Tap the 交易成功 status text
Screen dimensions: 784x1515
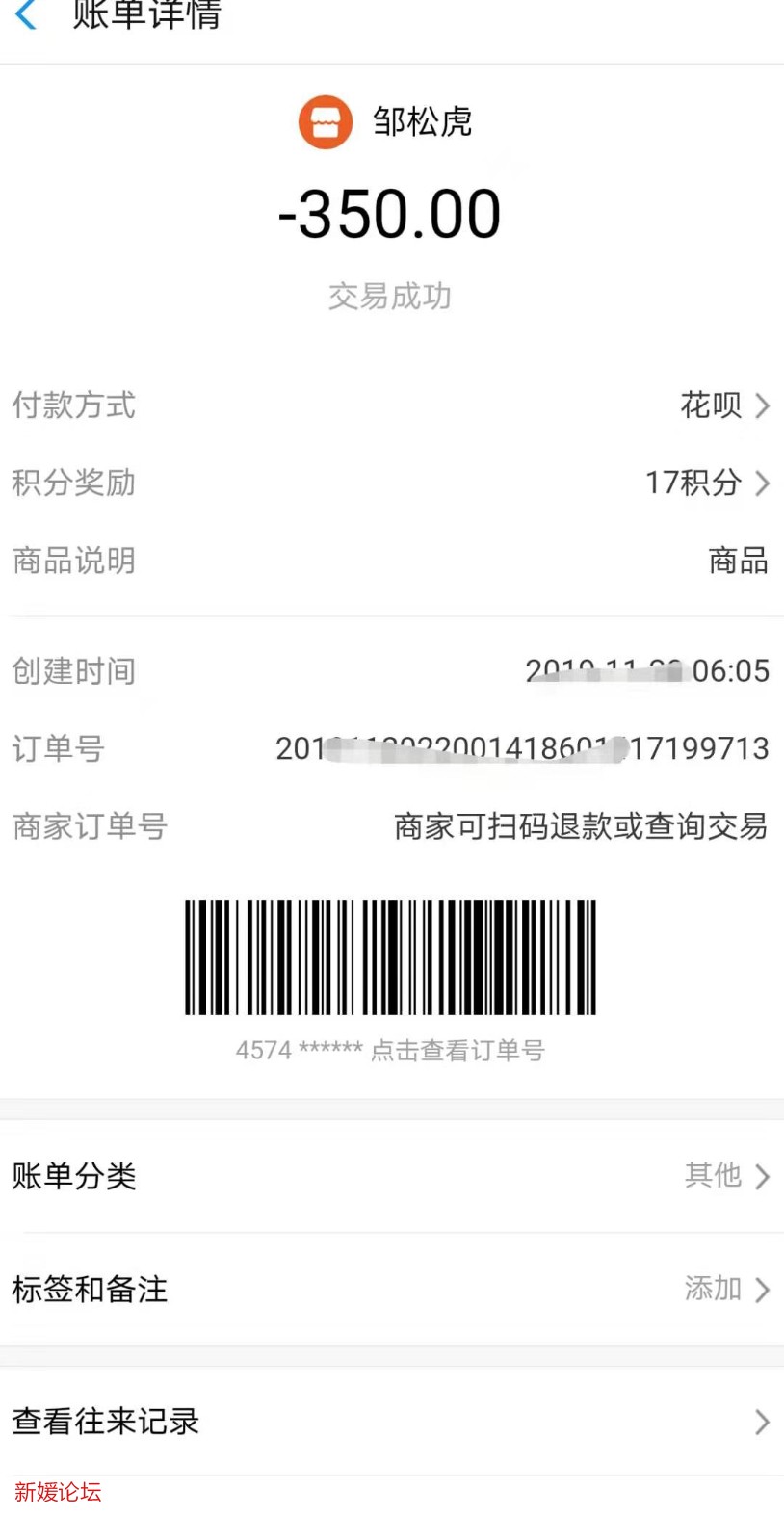[x=389, y=297]
